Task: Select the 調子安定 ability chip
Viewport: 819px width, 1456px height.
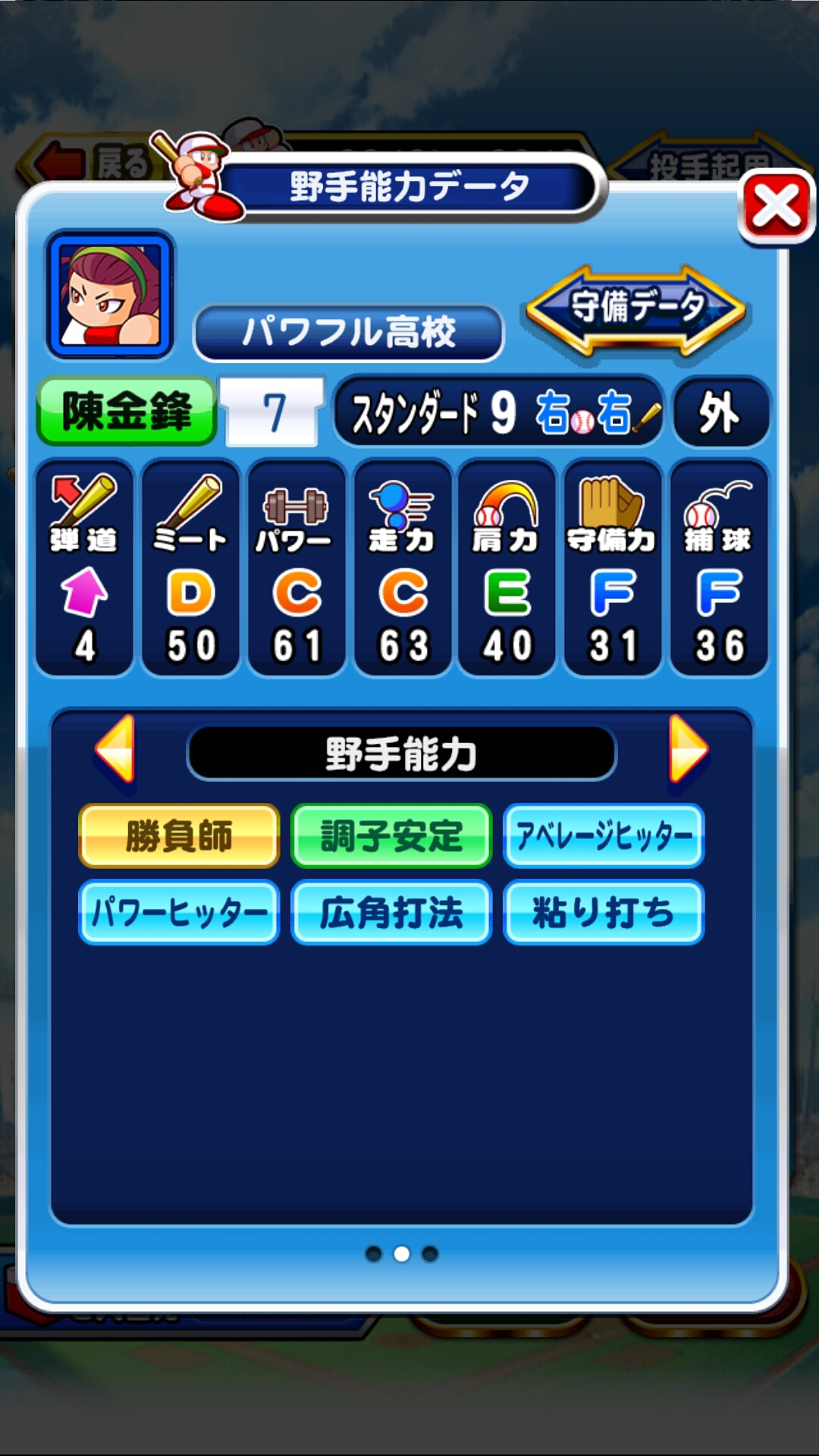Action: (391, 836)
